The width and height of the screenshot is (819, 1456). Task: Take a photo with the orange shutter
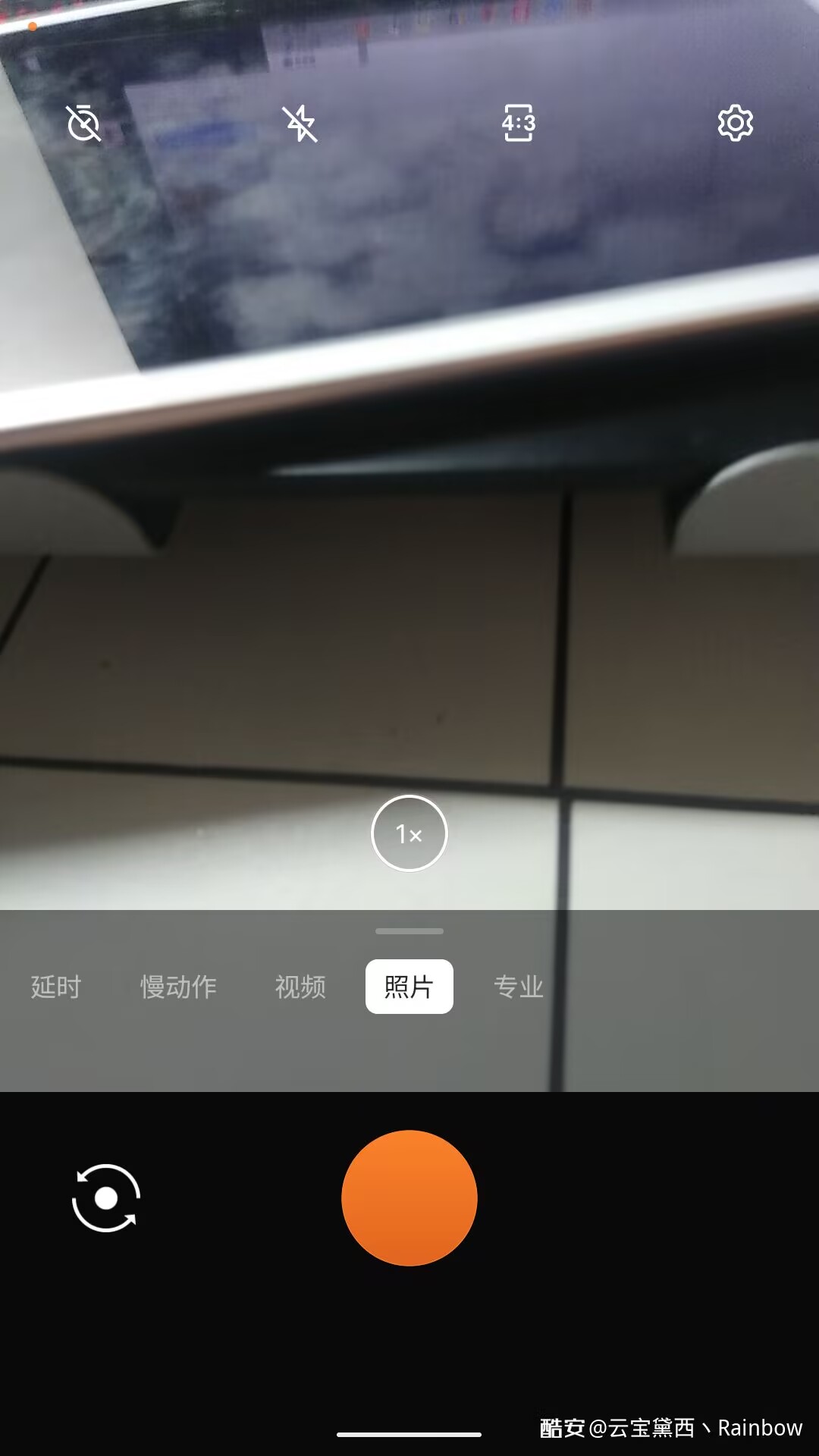[409, 1198]
